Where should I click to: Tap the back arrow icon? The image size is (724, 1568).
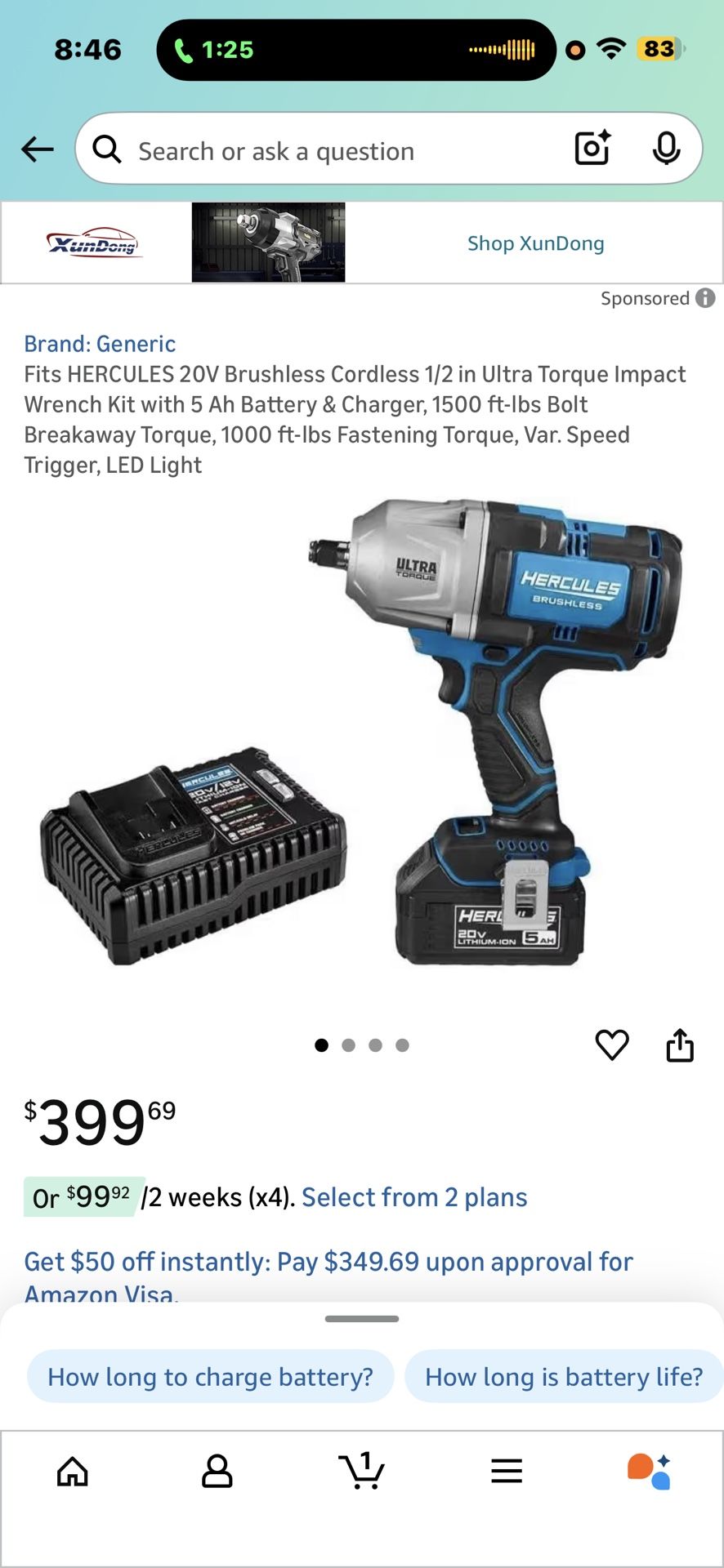coord(36,149)
